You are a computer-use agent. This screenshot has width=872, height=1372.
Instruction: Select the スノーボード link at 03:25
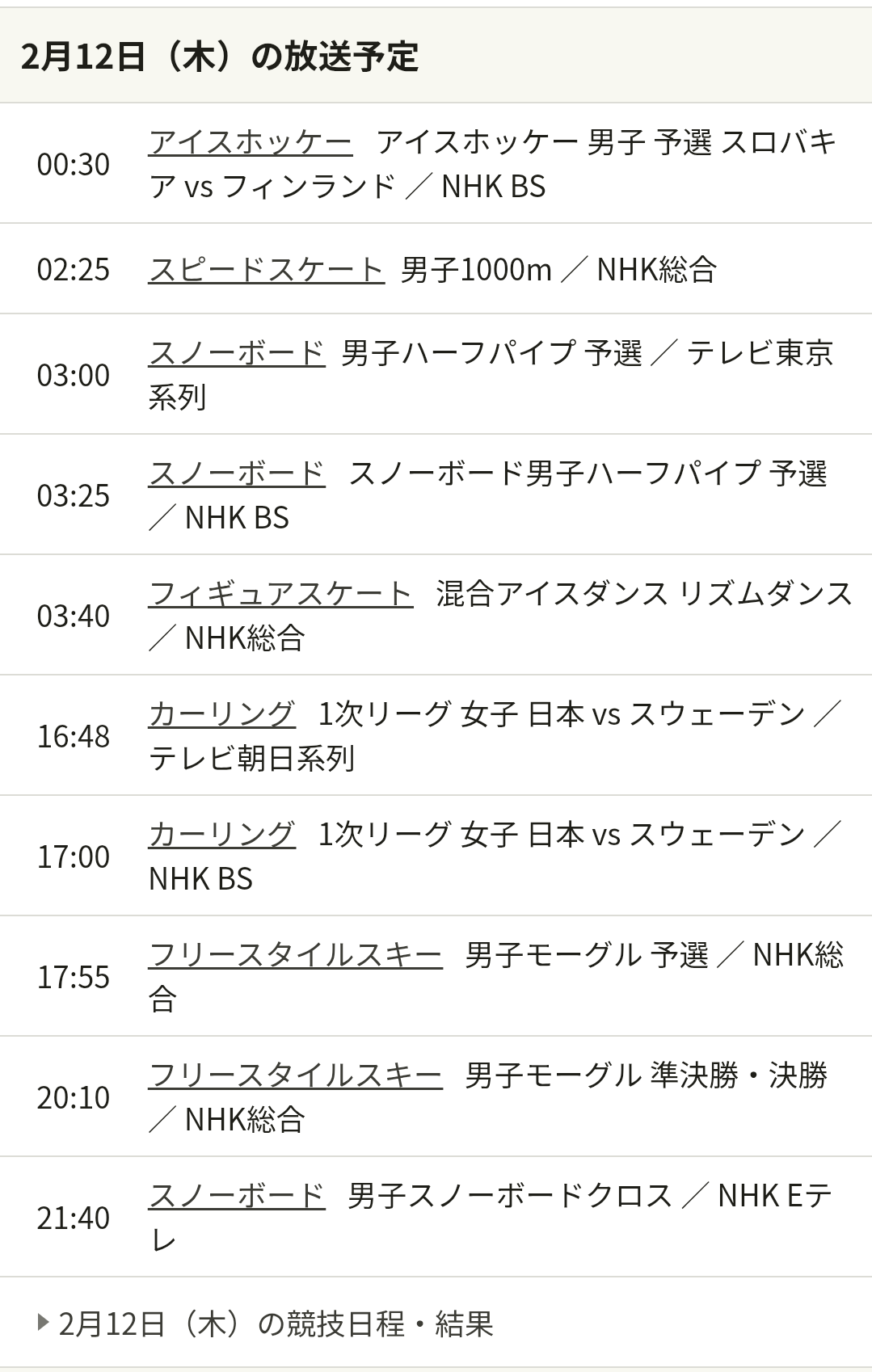click(237, 474)
